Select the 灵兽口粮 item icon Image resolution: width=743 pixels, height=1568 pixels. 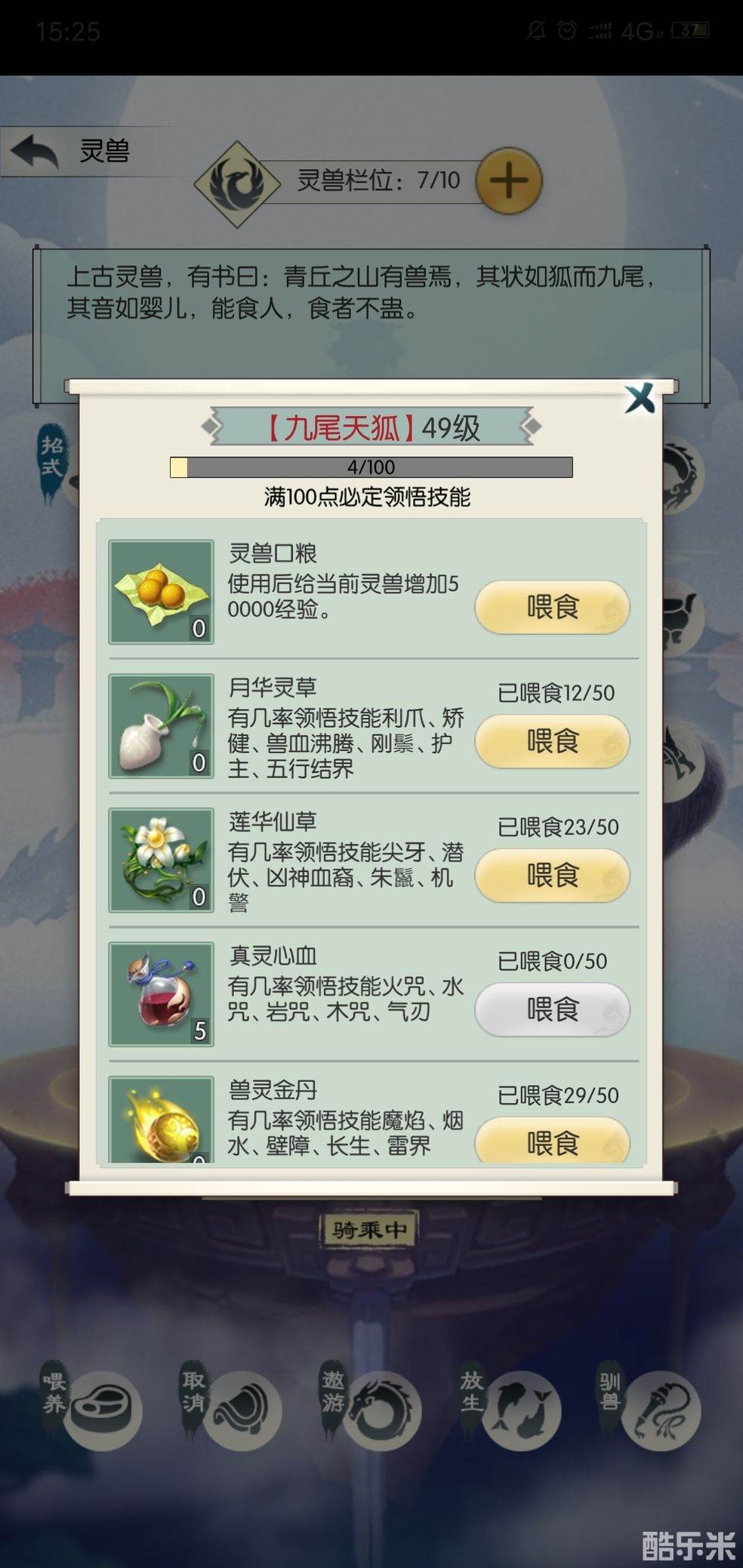(x=161, y=592)
